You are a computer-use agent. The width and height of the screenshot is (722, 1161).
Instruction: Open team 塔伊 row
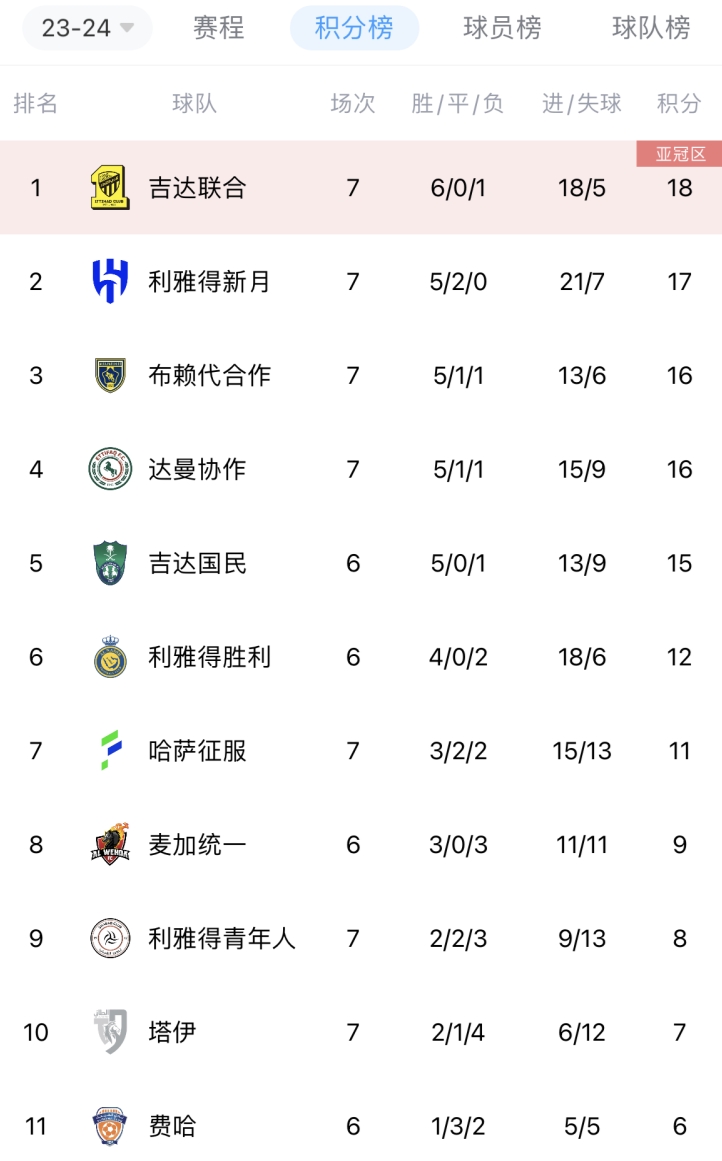172,1032
